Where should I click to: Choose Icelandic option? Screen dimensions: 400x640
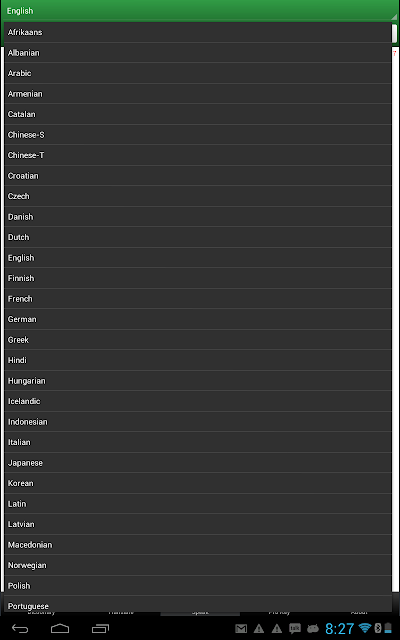pyautogui.click(x=198, y=401)
